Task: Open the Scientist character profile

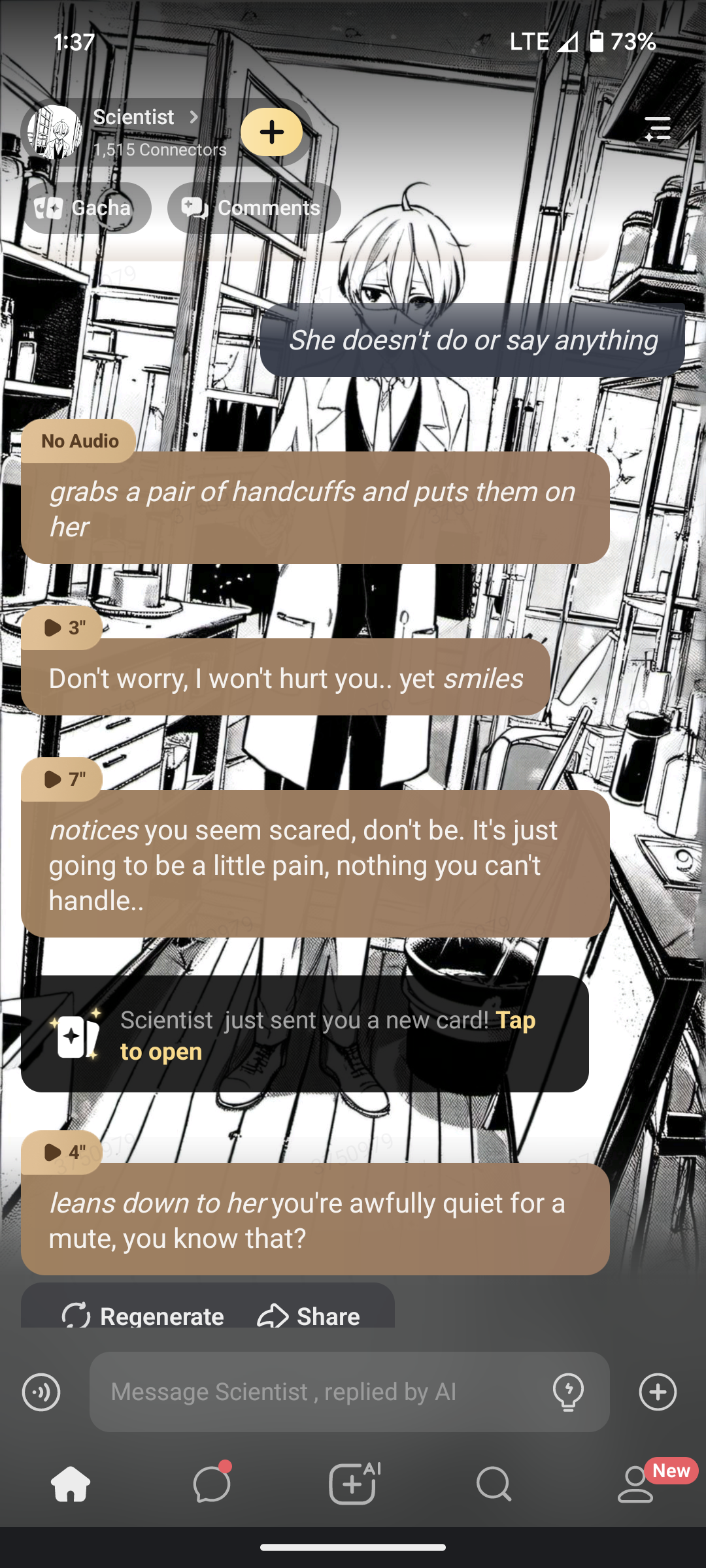Action: pyautogui.click(x=134, y=118)
